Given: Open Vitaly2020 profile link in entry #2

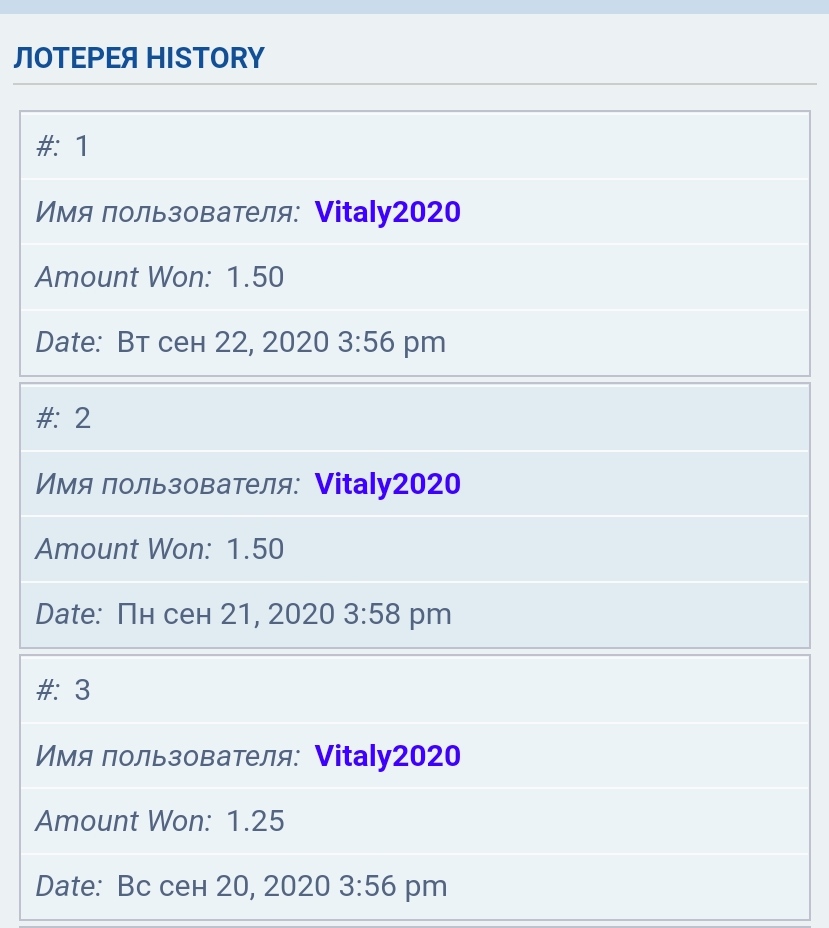Looking at the screenshot, I should [x=387, y=484].
